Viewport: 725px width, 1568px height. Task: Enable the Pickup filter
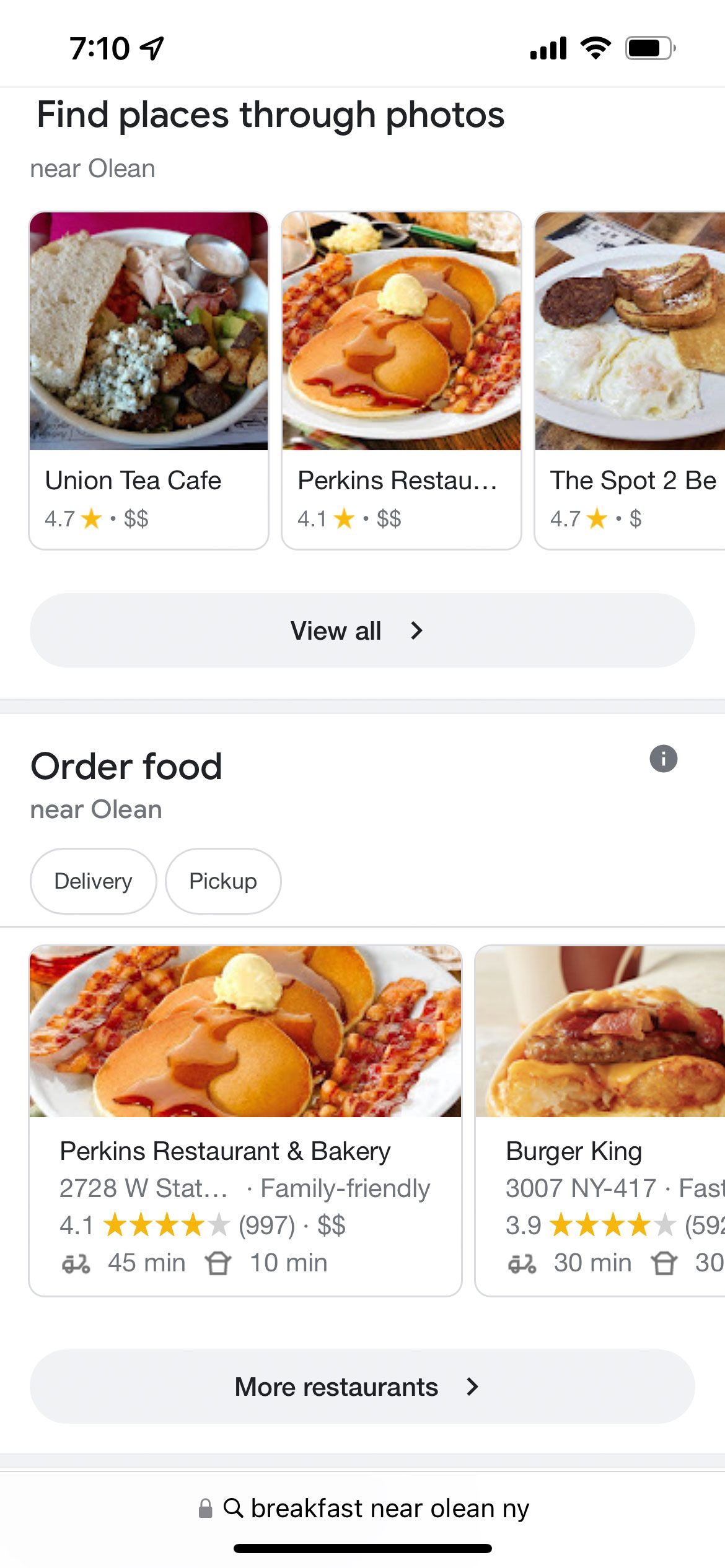[x=222, y=881]
